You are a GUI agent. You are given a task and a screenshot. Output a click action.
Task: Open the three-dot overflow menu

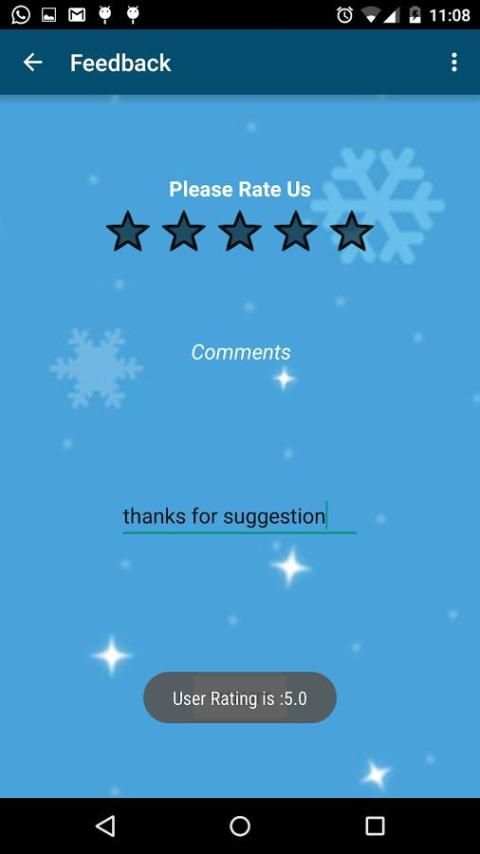[454, 63]
